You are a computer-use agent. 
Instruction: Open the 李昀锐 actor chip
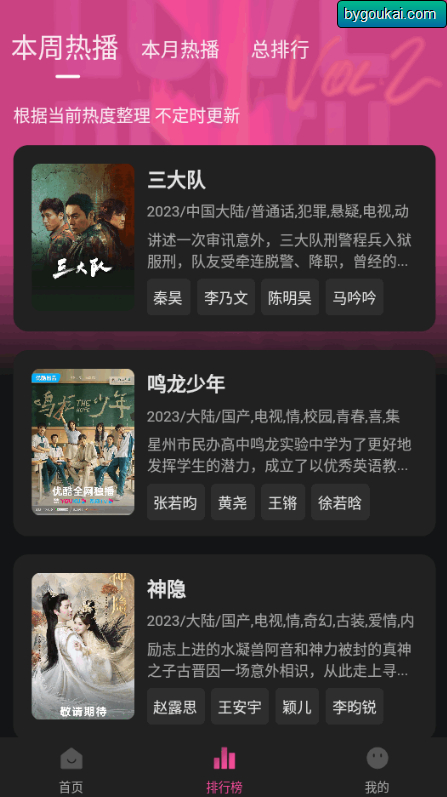[x=354, y=706]
